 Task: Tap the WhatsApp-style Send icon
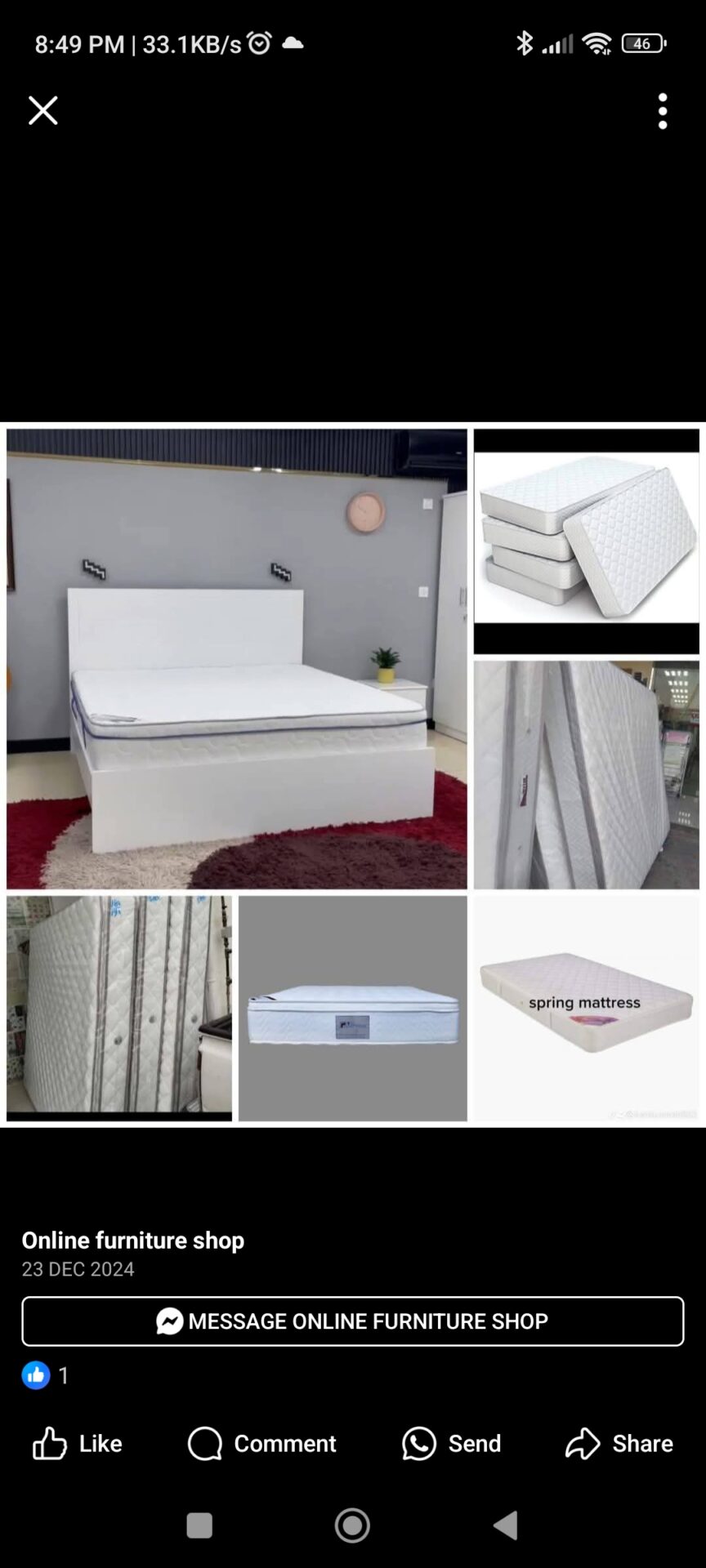(x=418, y=1443)
